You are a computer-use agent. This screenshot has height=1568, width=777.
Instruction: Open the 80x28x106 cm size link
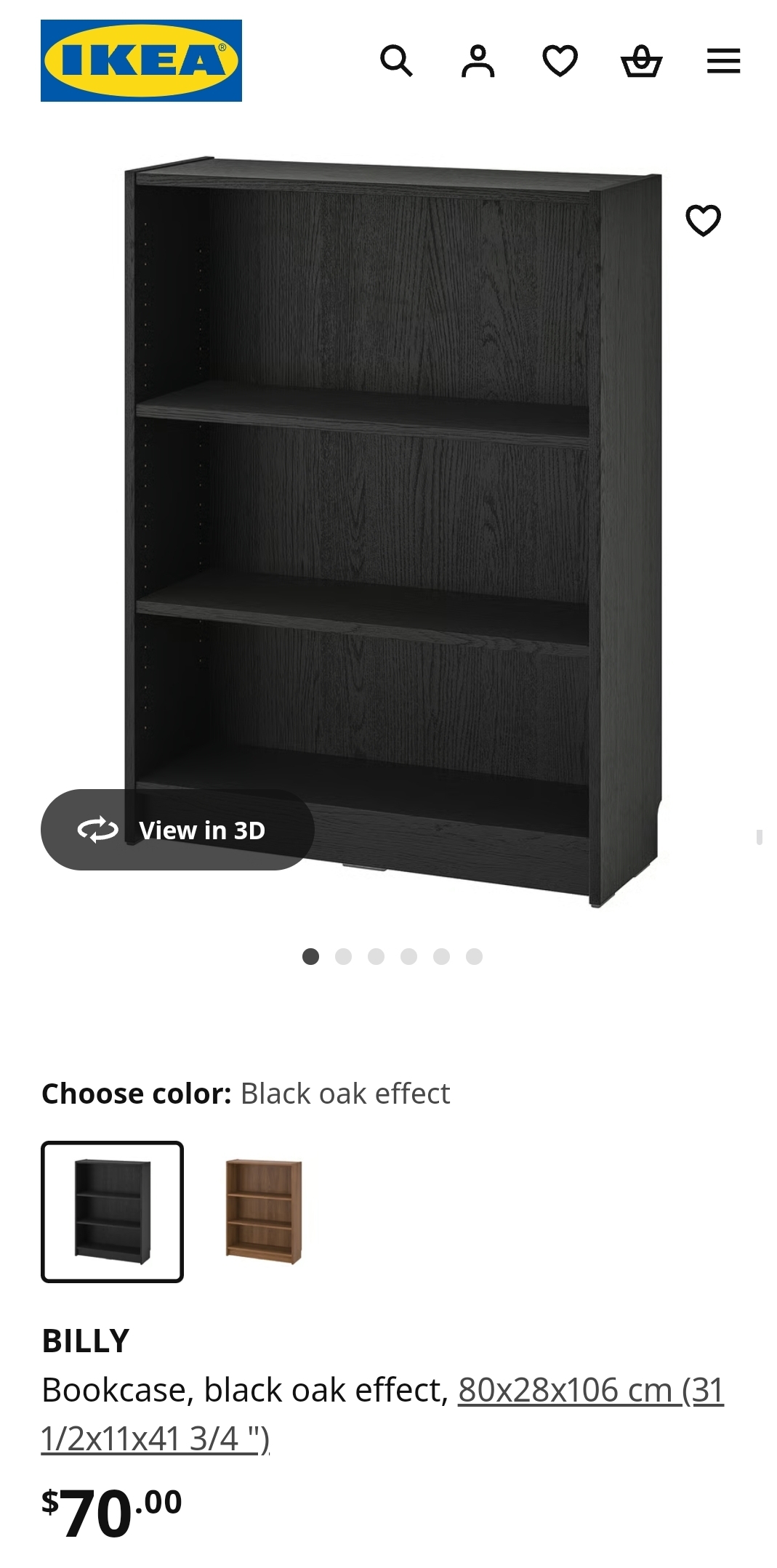pos(382,1413)
